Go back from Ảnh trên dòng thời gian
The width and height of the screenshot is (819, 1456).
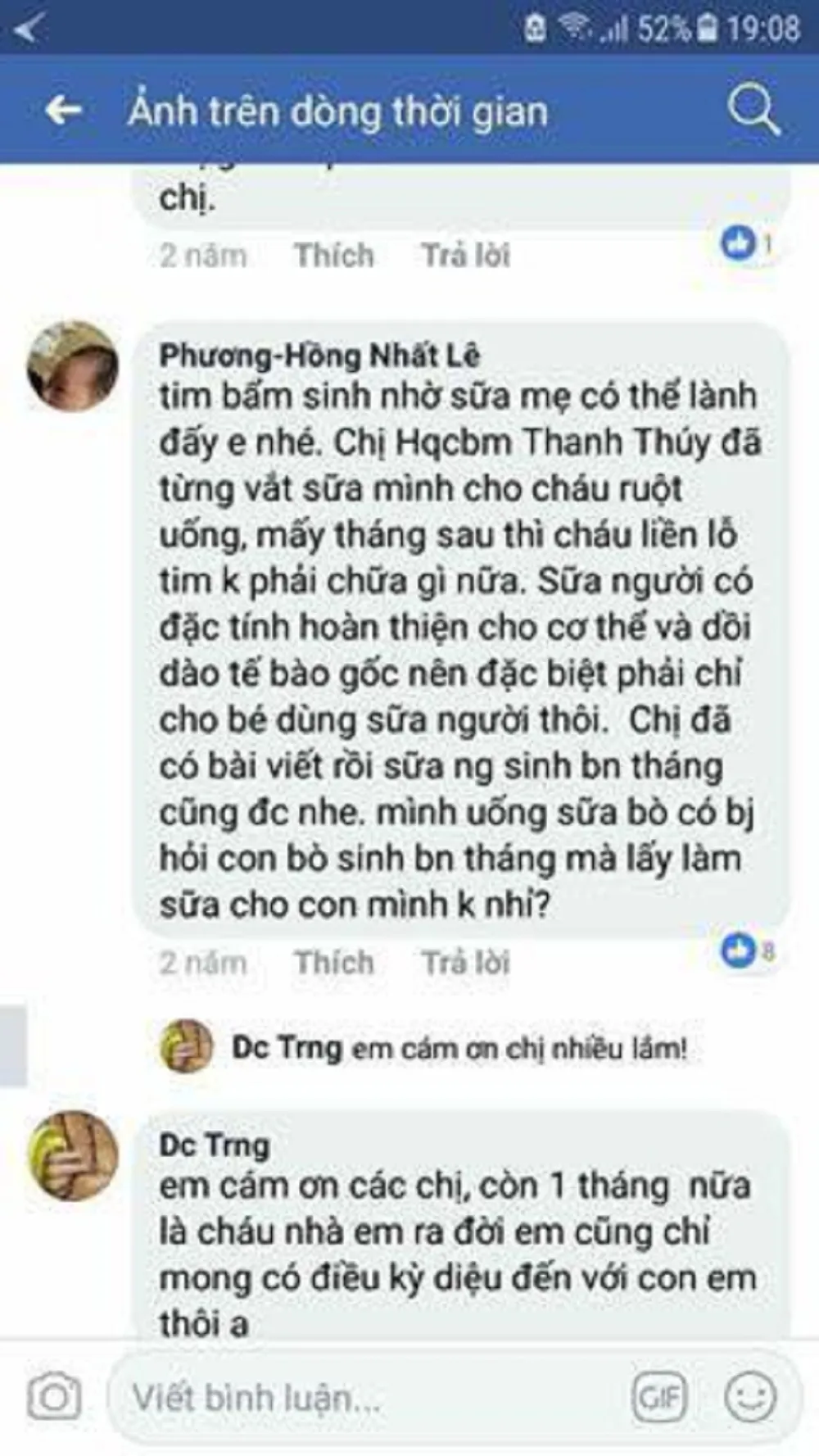64,110
